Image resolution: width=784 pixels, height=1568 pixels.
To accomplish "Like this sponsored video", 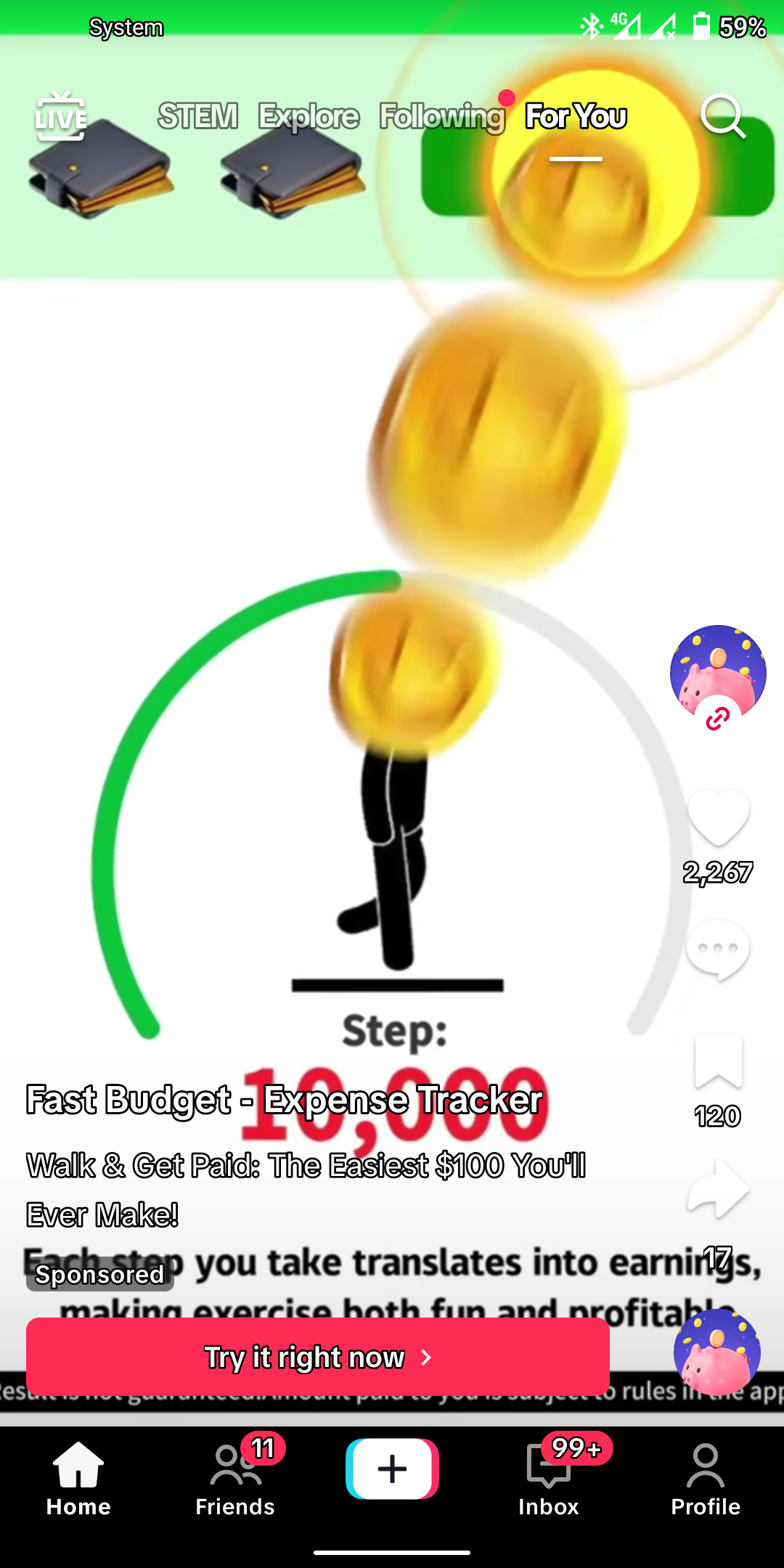I will (x=717, y=817).
